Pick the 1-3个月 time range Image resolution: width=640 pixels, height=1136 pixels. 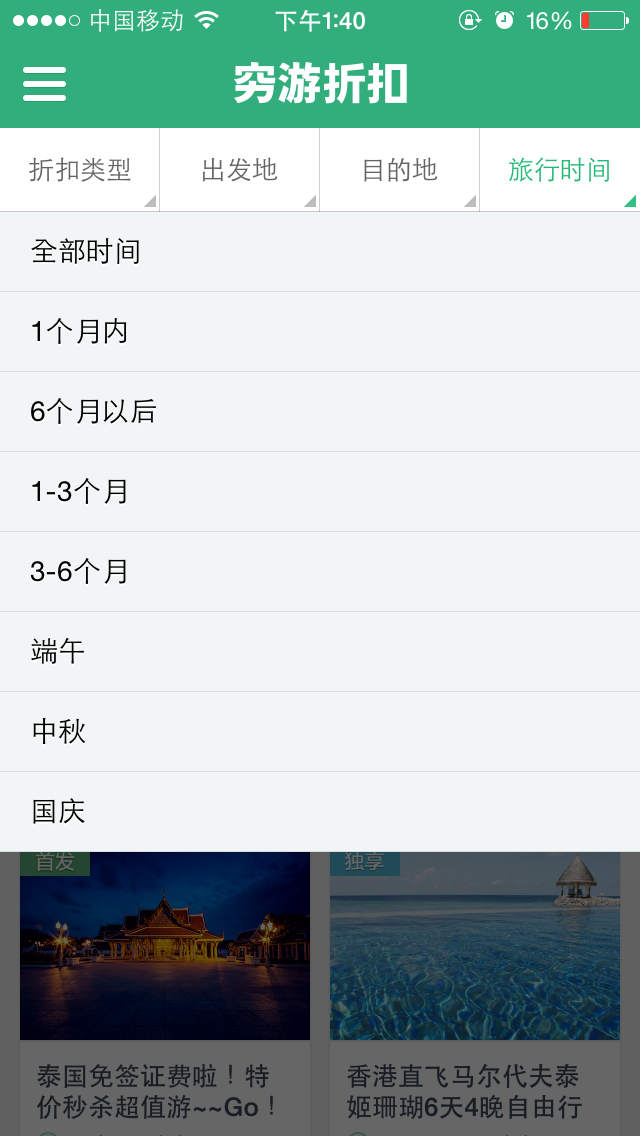click(x=320, y=492)
